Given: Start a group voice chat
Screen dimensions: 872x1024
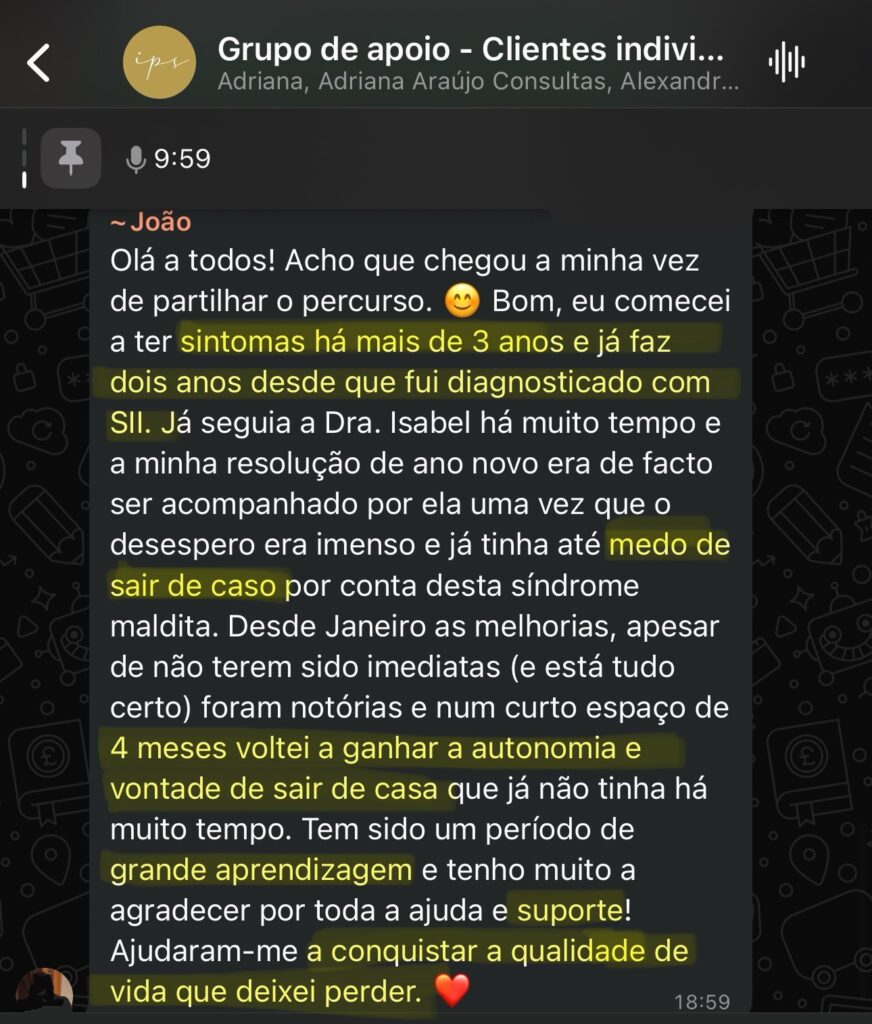Looking at the screenshot, I should coord(787,62).
